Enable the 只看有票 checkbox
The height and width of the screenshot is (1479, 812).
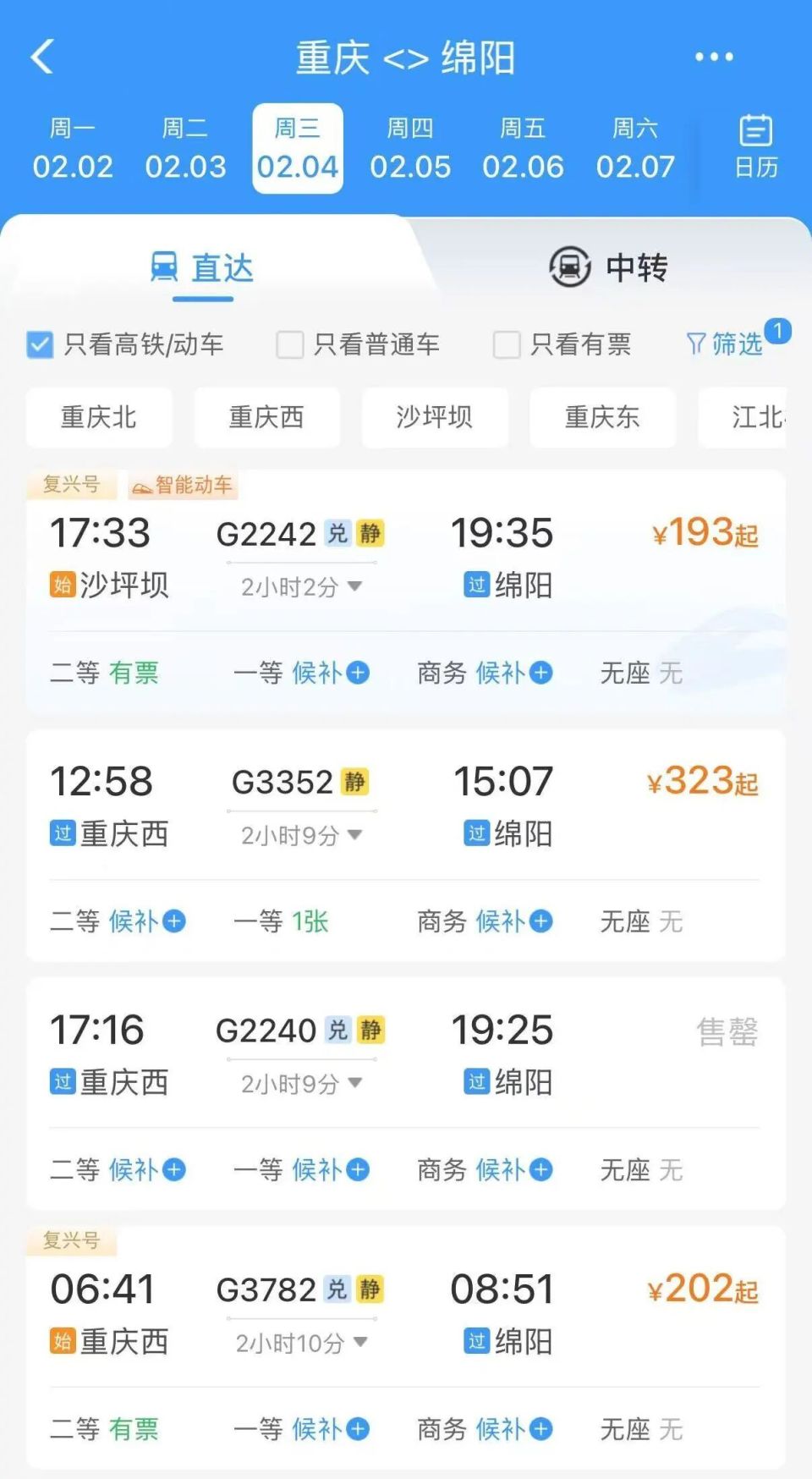[507, 344]
